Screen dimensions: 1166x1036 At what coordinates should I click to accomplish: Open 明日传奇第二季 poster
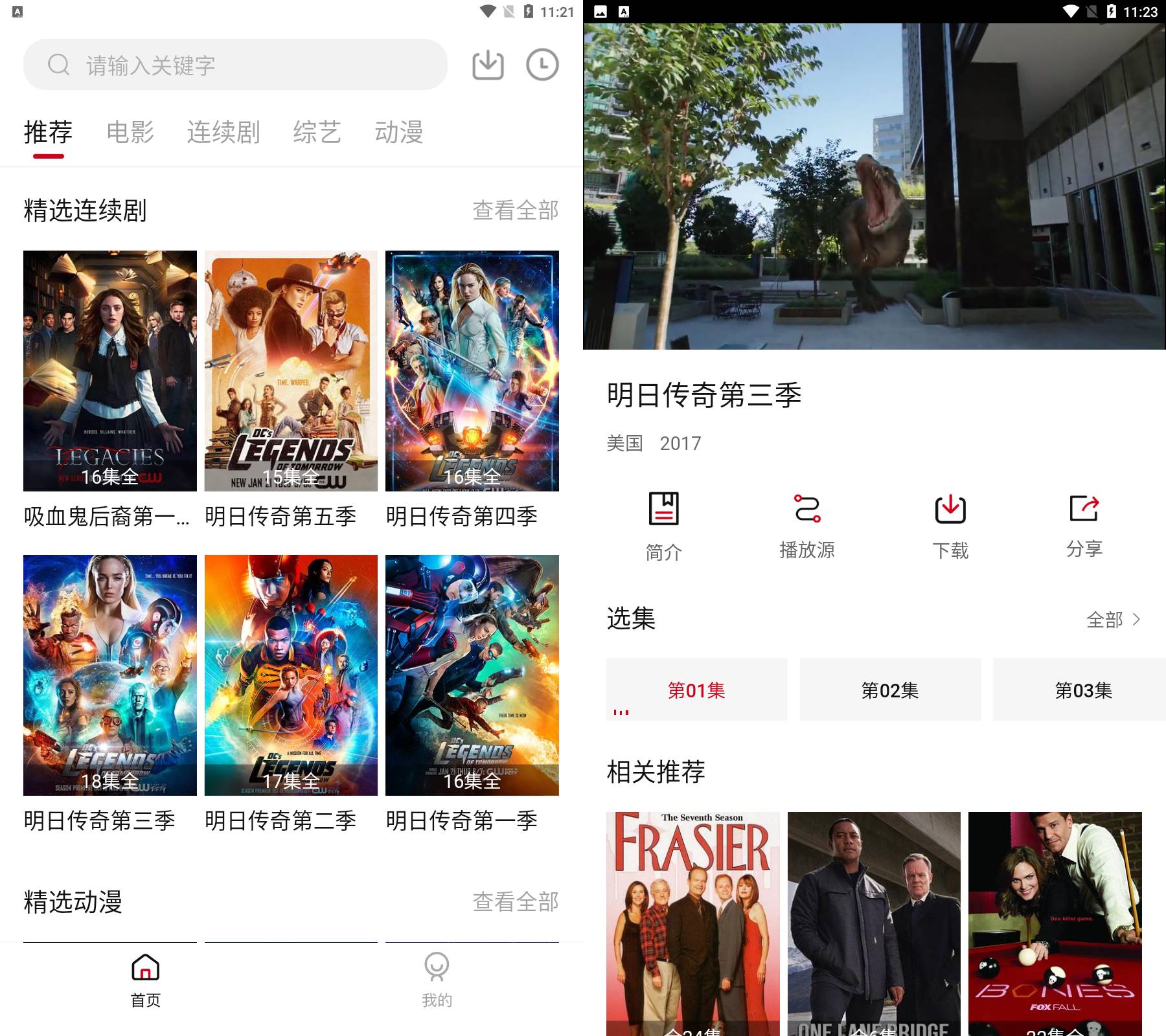click(291, 675)
